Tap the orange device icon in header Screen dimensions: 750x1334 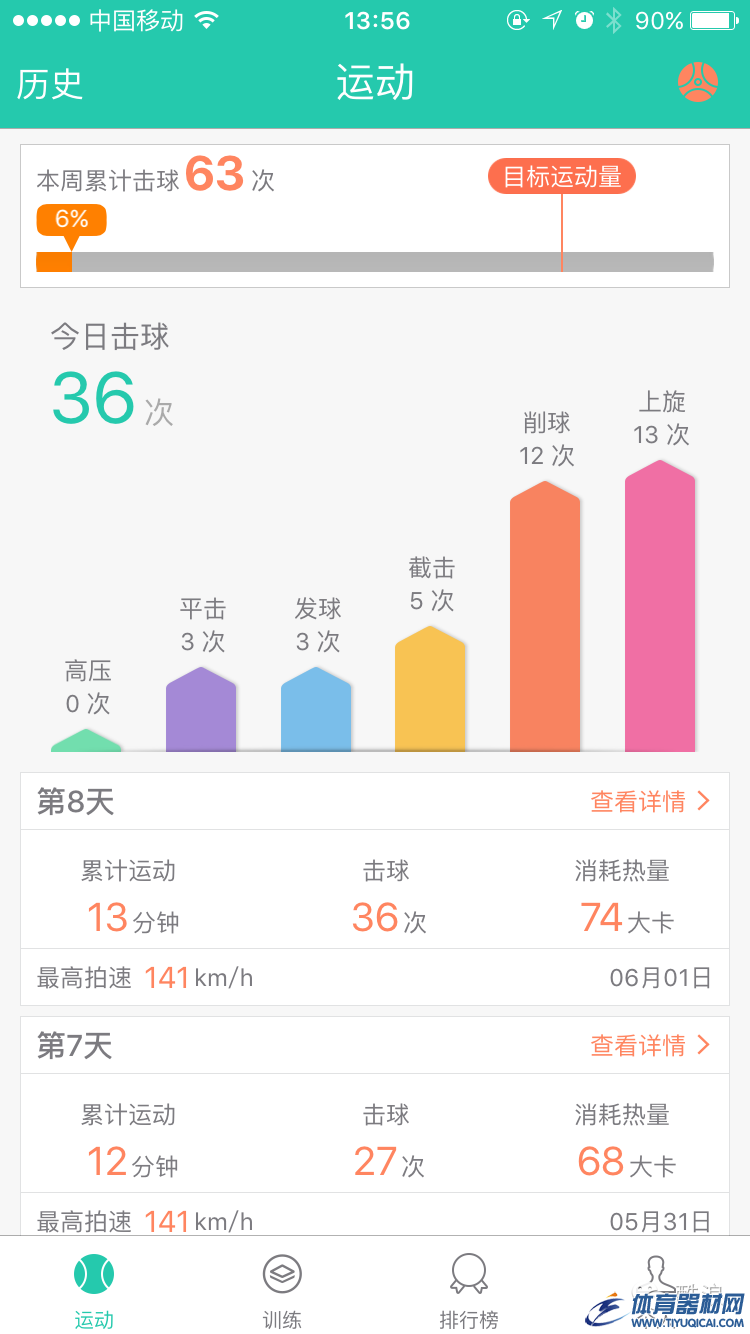coord(697,82)
